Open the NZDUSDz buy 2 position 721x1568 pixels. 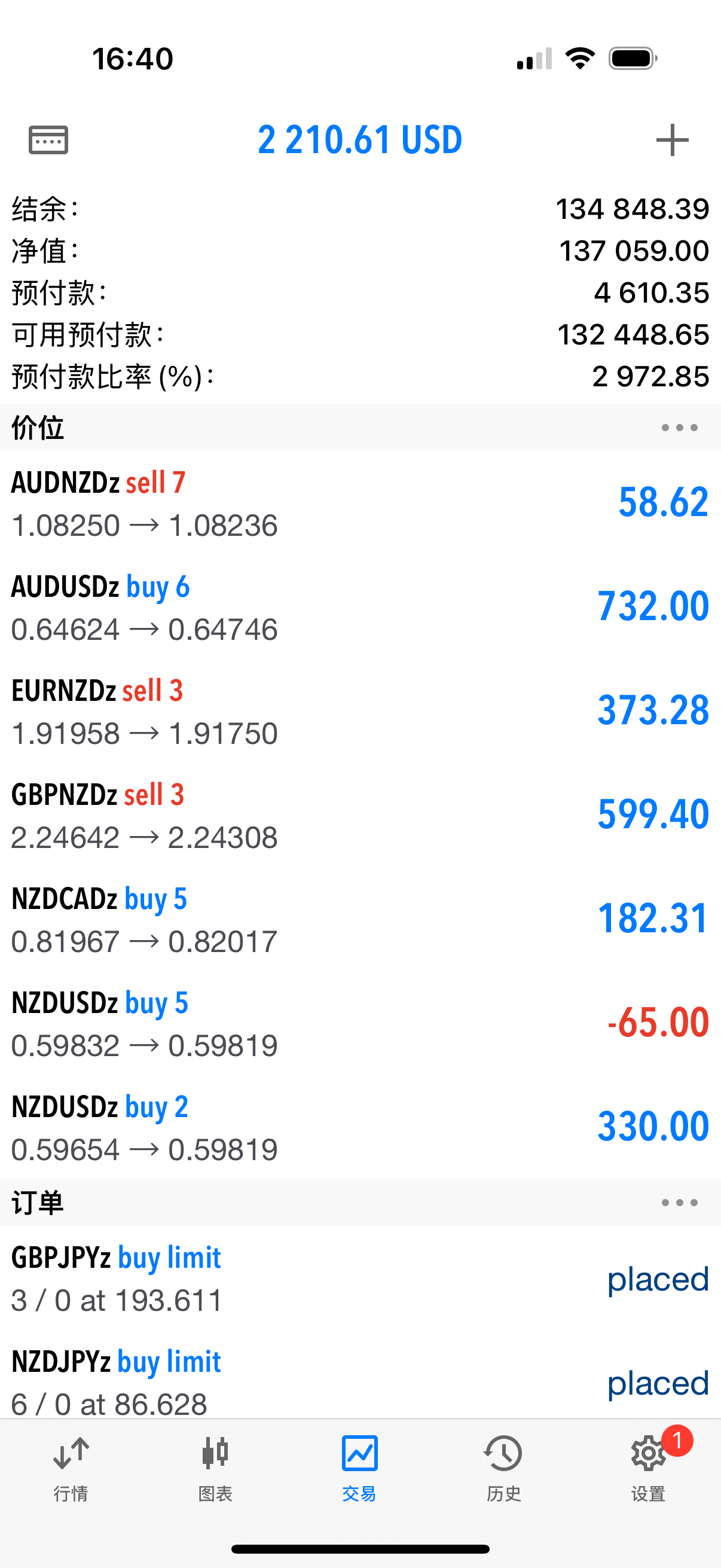pyautogui.click(x=360, y=1128)
